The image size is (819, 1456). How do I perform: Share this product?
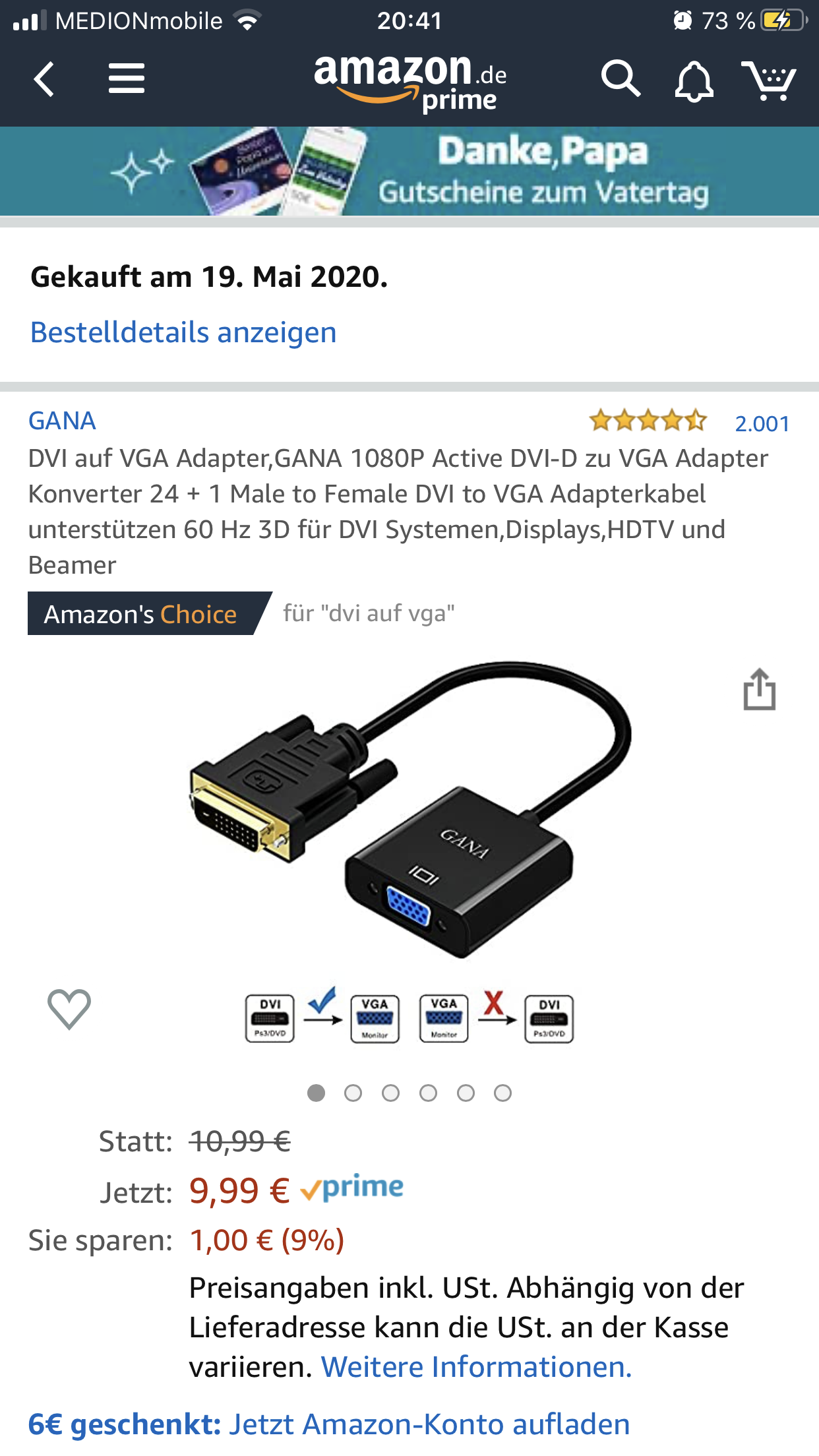click(759, 690)
